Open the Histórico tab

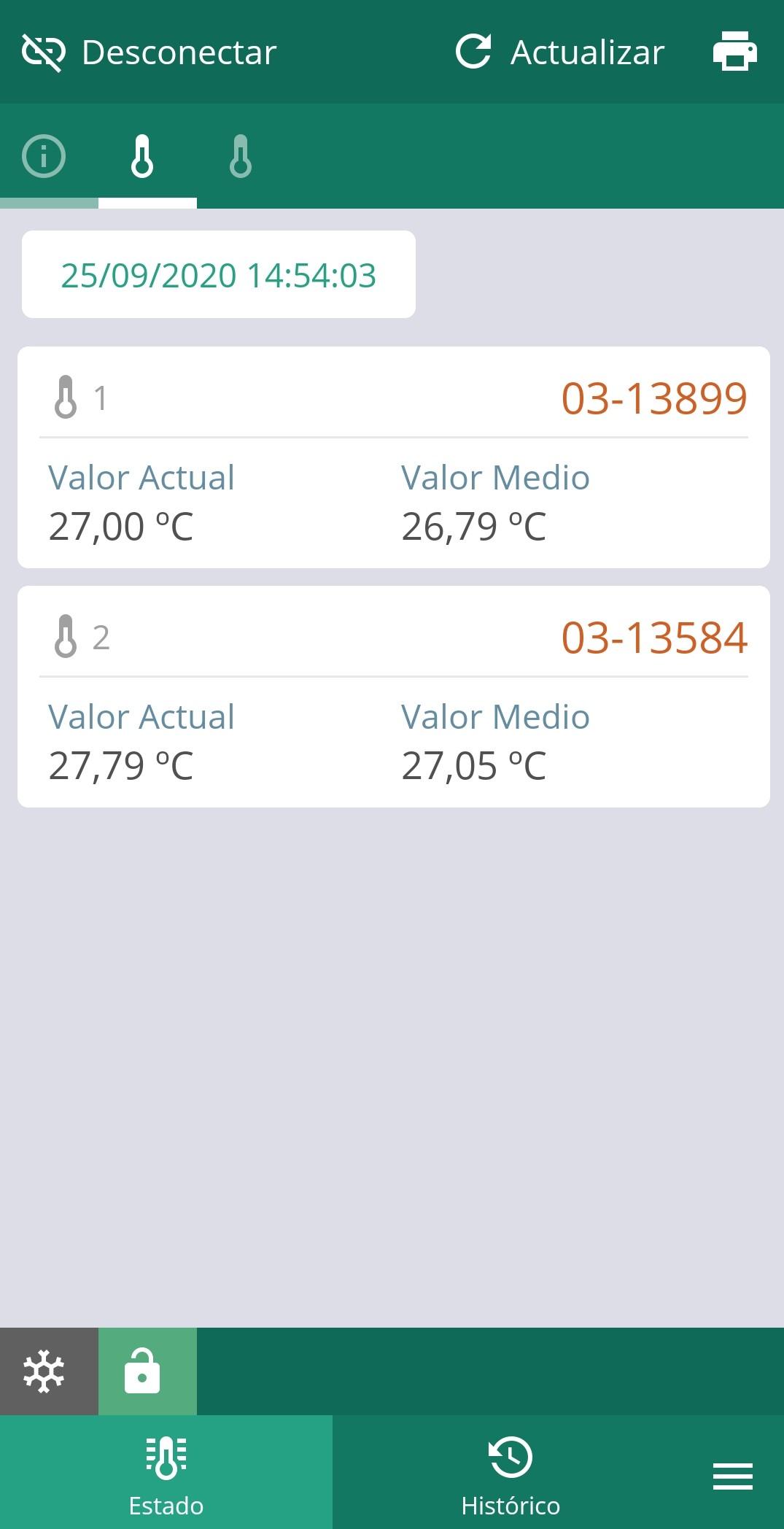(x=511, y=1472)
